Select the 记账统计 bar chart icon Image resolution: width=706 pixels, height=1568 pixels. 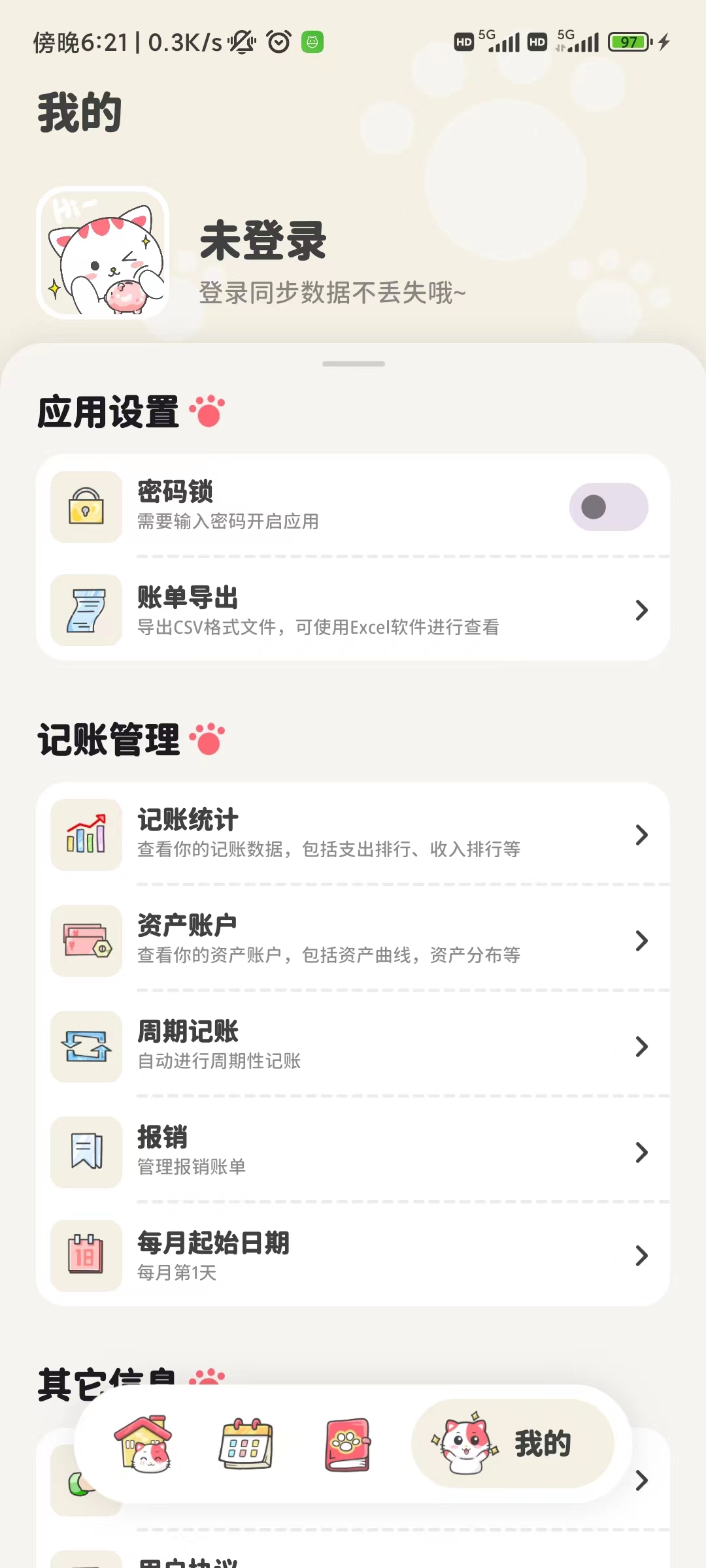pos(87,835)
